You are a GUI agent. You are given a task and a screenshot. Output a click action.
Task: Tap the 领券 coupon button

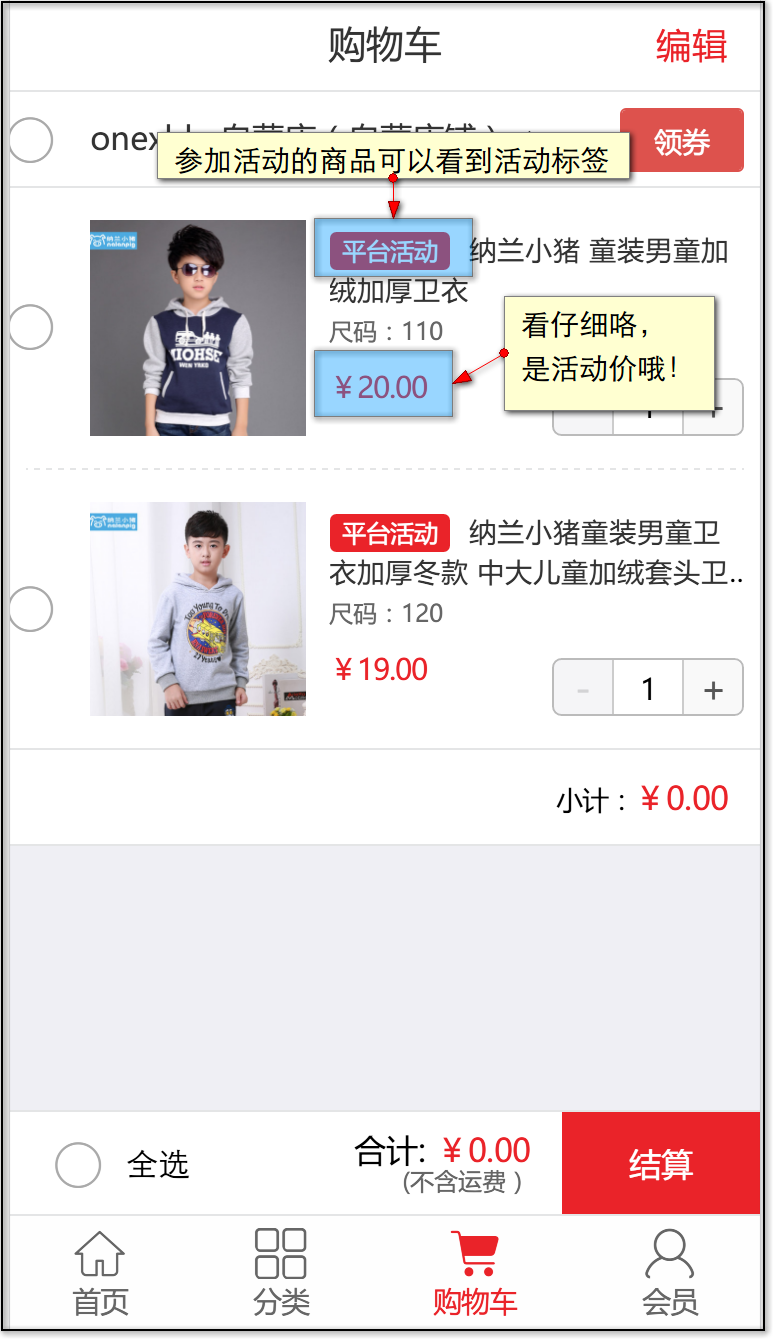[682, 140]
